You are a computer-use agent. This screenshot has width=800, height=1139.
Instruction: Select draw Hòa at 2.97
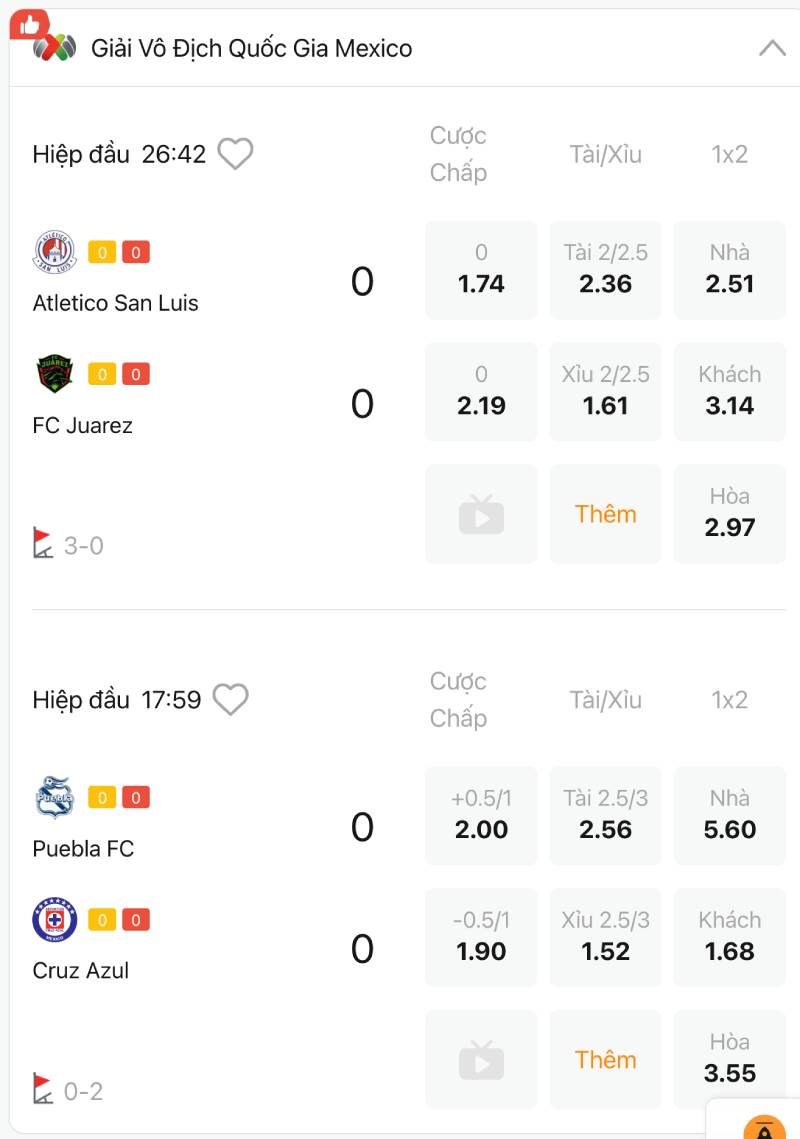[x=729, y=514]
